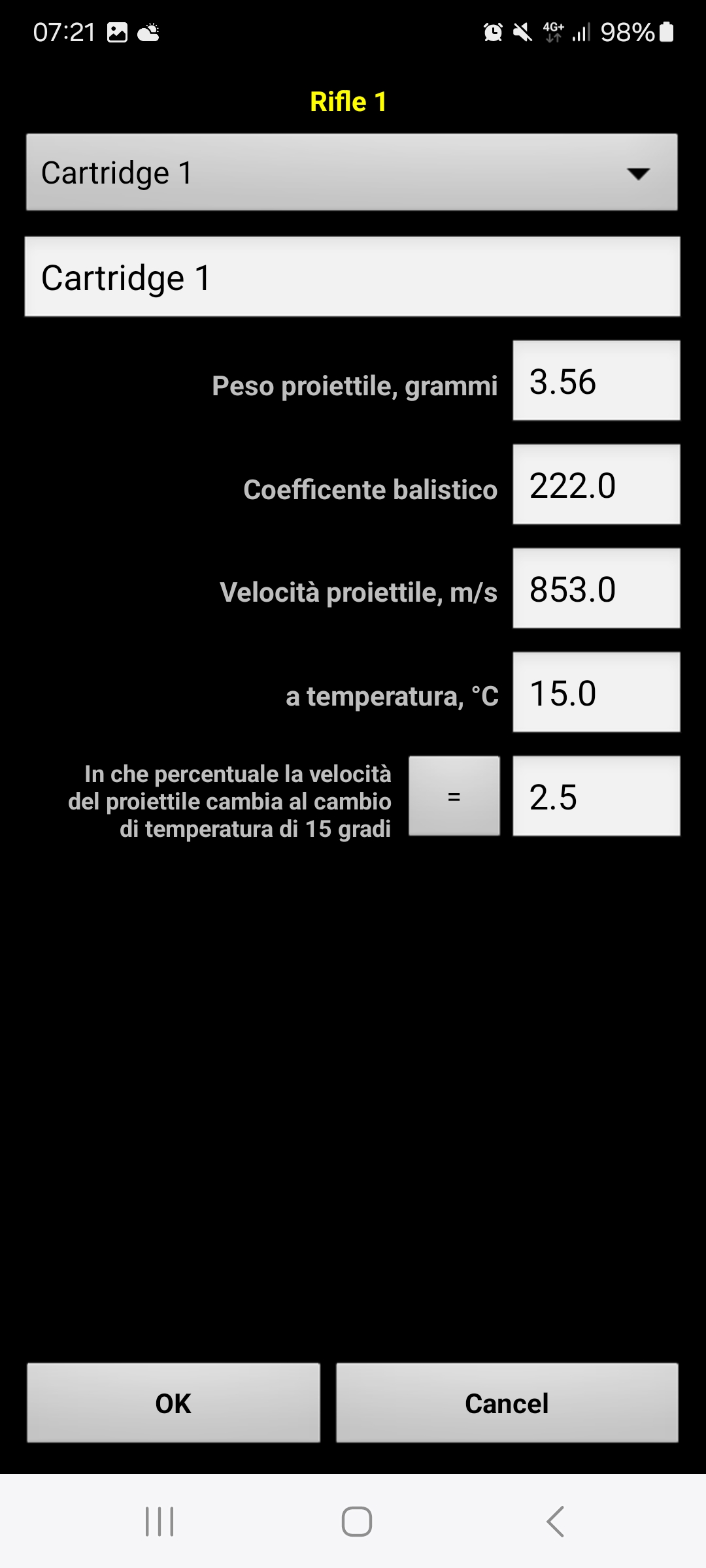
Task: Edit the Cartridge 1 name field
Action: (x=352, y=277)
